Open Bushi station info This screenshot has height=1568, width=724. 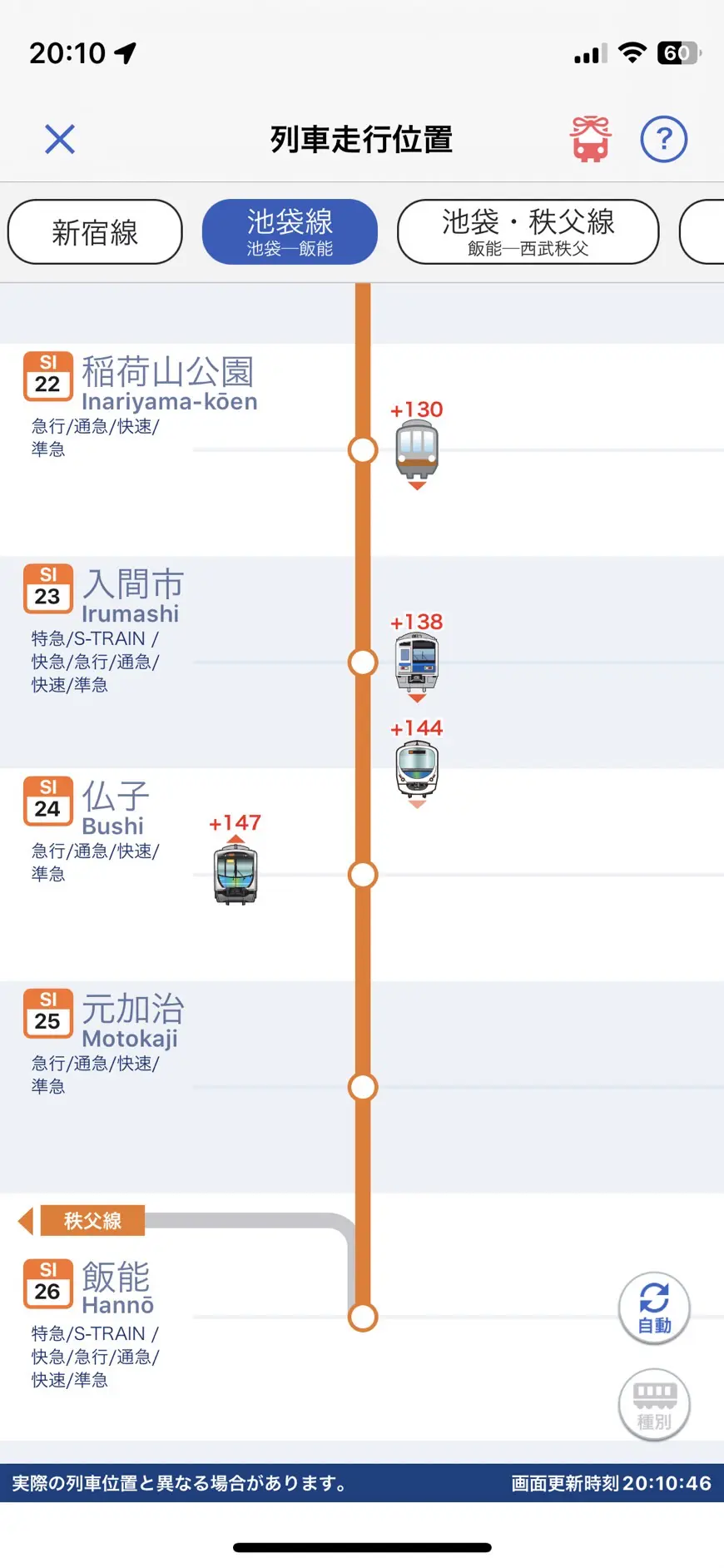pos(114,807)
